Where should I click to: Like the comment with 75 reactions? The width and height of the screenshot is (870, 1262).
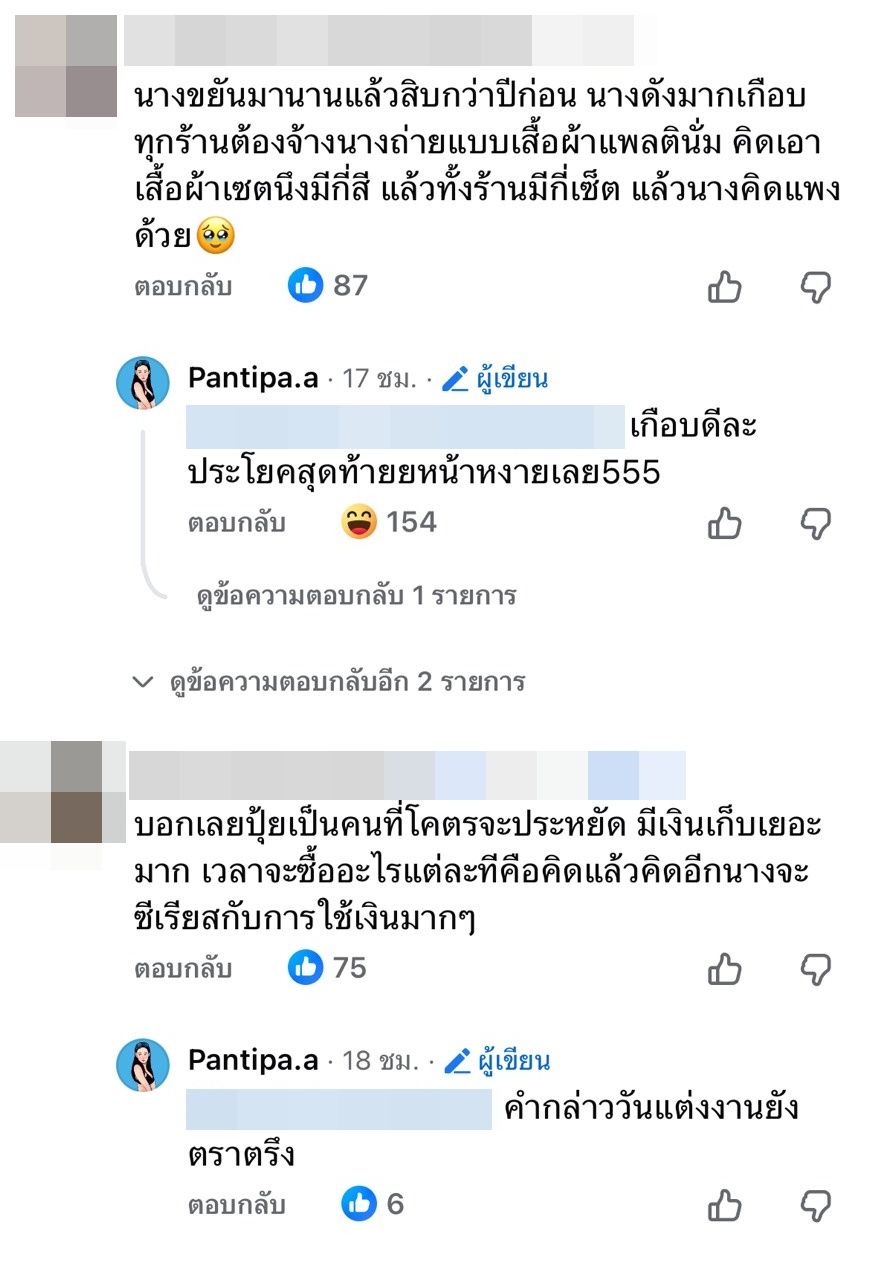725,969
